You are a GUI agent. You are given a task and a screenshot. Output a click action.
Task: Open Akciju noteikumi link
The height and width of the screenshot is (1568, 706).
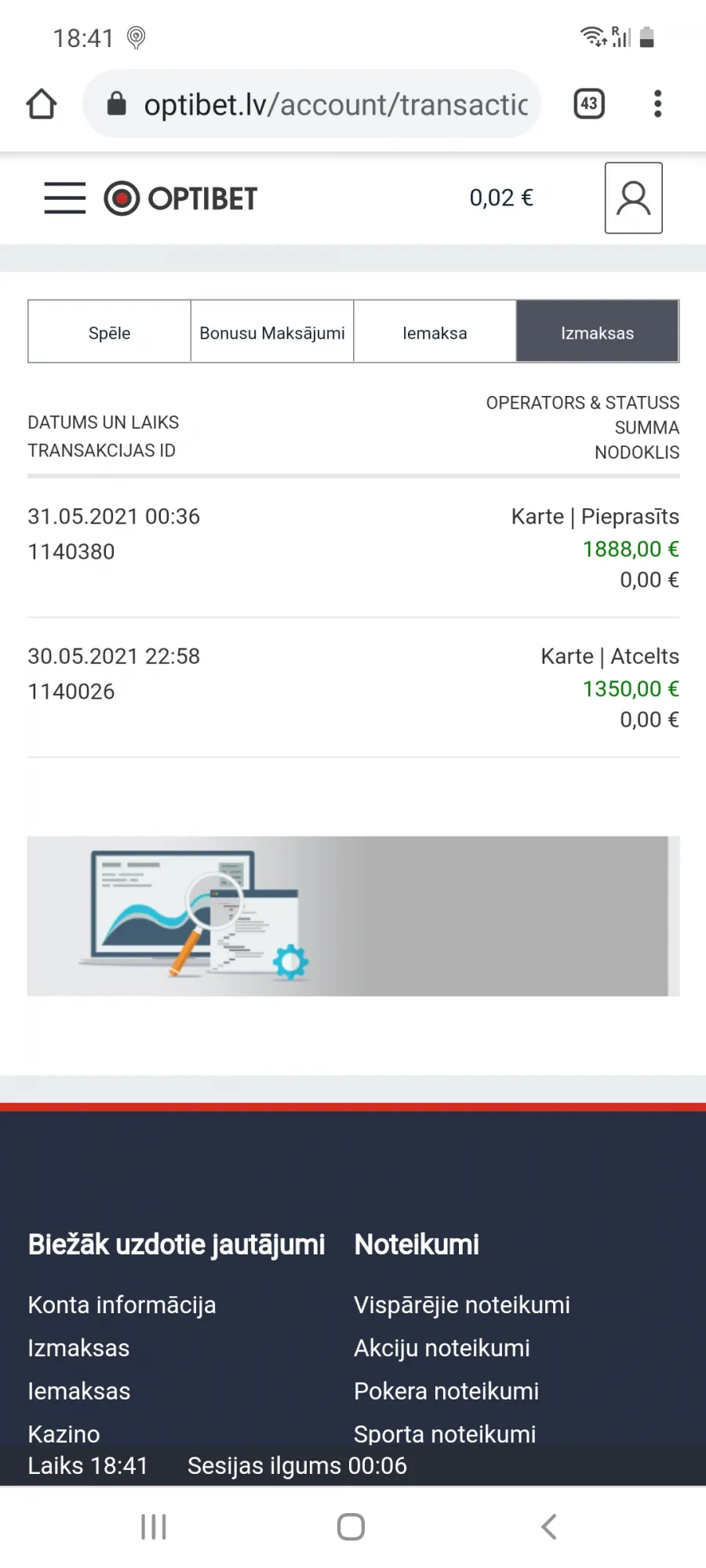442,1348
